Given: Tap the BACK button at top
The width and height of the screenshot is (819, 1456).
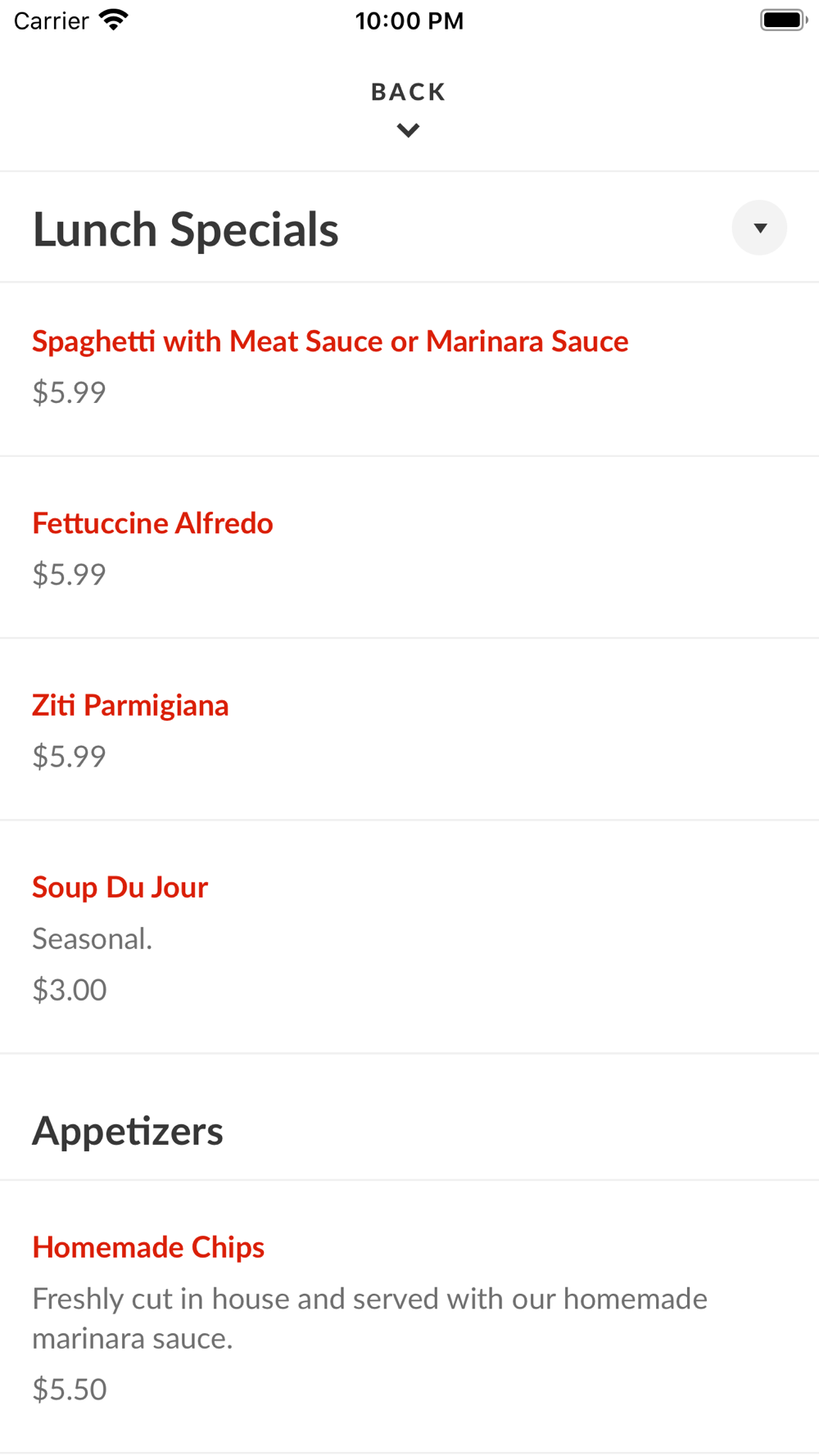Looking at the screenshot, I should click(x=408, y=107).
